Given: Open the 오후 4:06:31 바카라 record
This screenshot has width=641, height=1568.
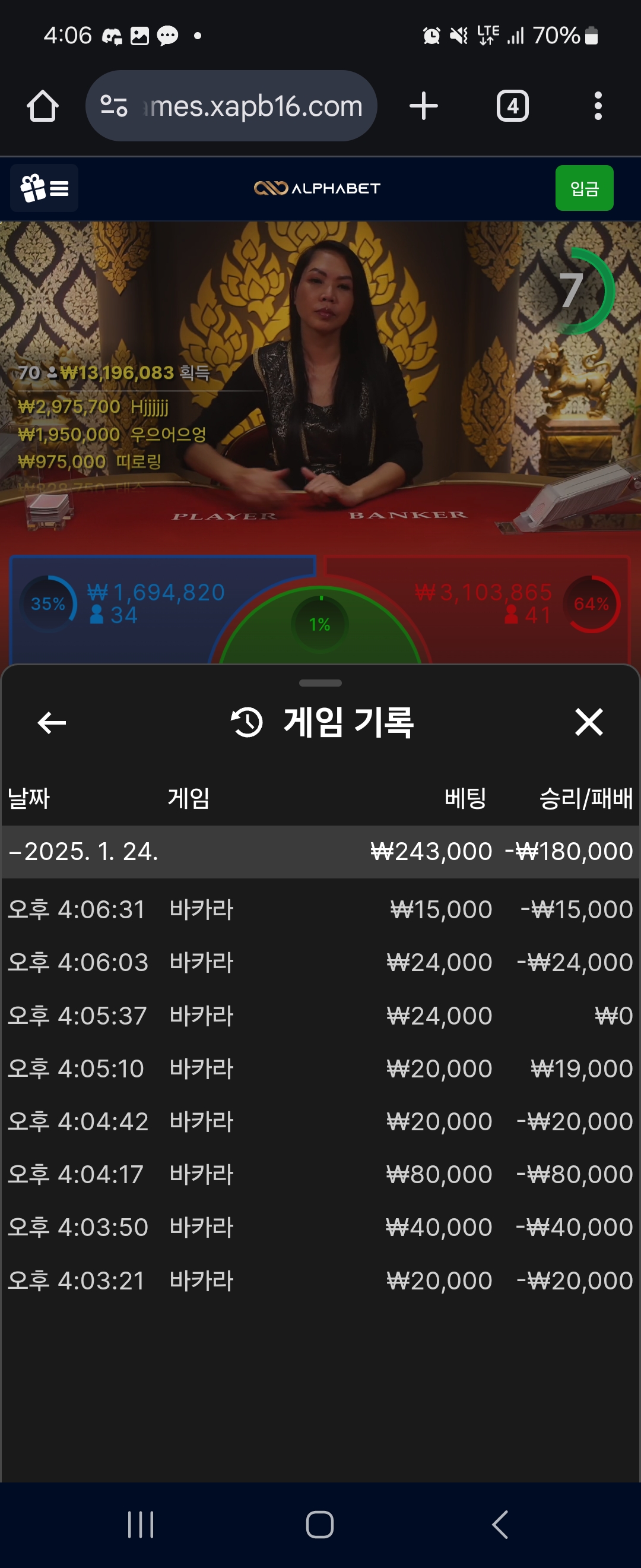Looking at the screenshot, I should tap(320, 909).
